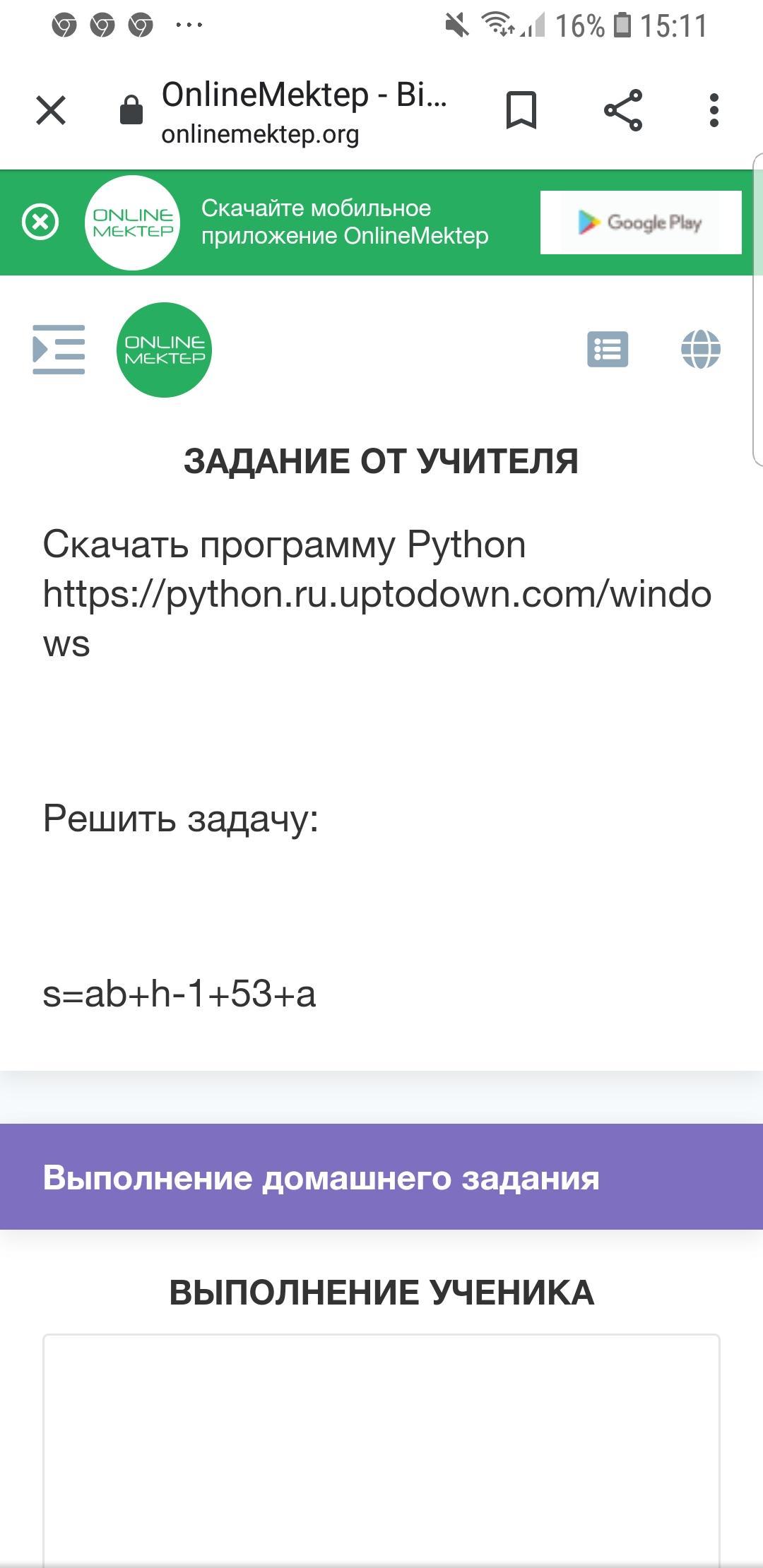View site security info via lock icon
Image resolution: width=763 pixels, height=1568 pixels.
(131, 110)
